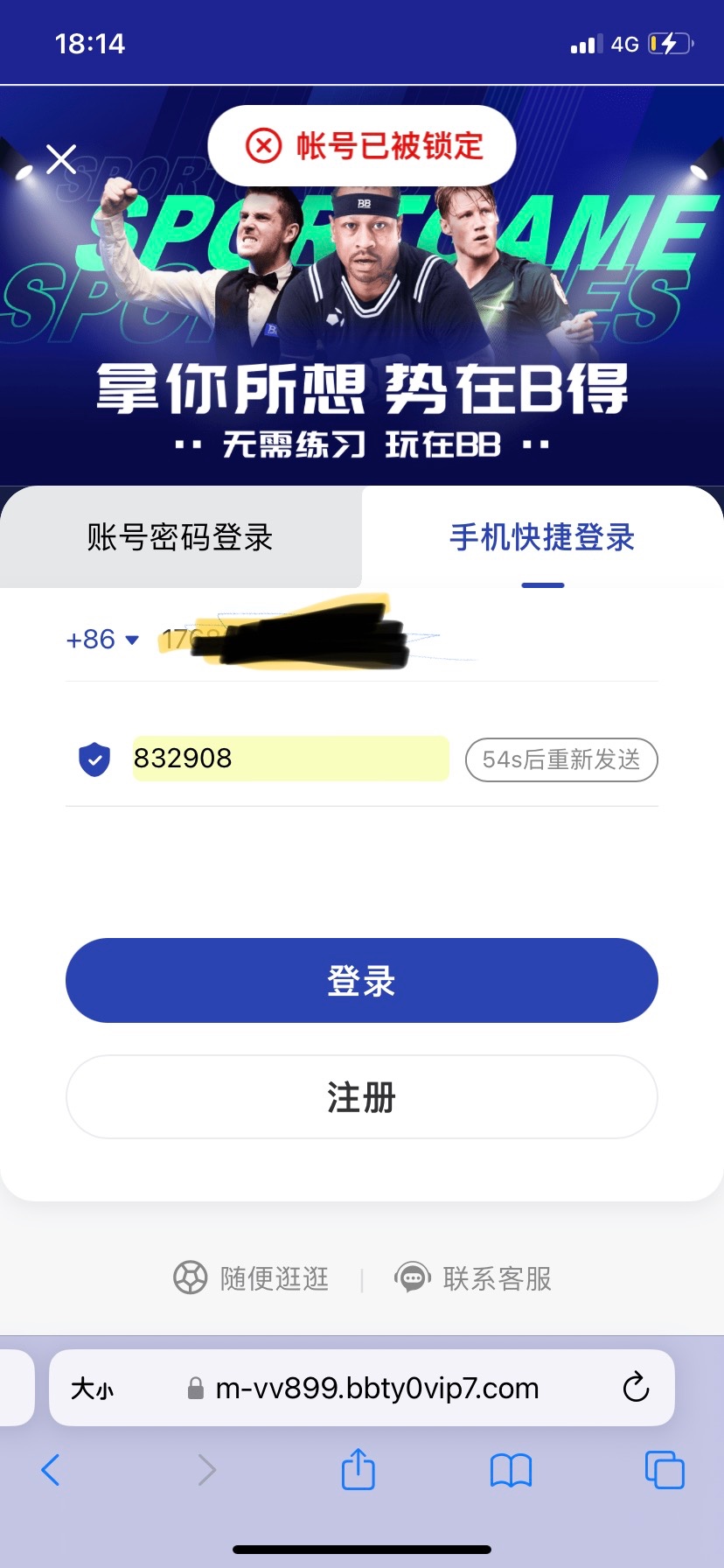Tap the blue 登录 button
The image size is (724, 1568).
click(361, 981)
